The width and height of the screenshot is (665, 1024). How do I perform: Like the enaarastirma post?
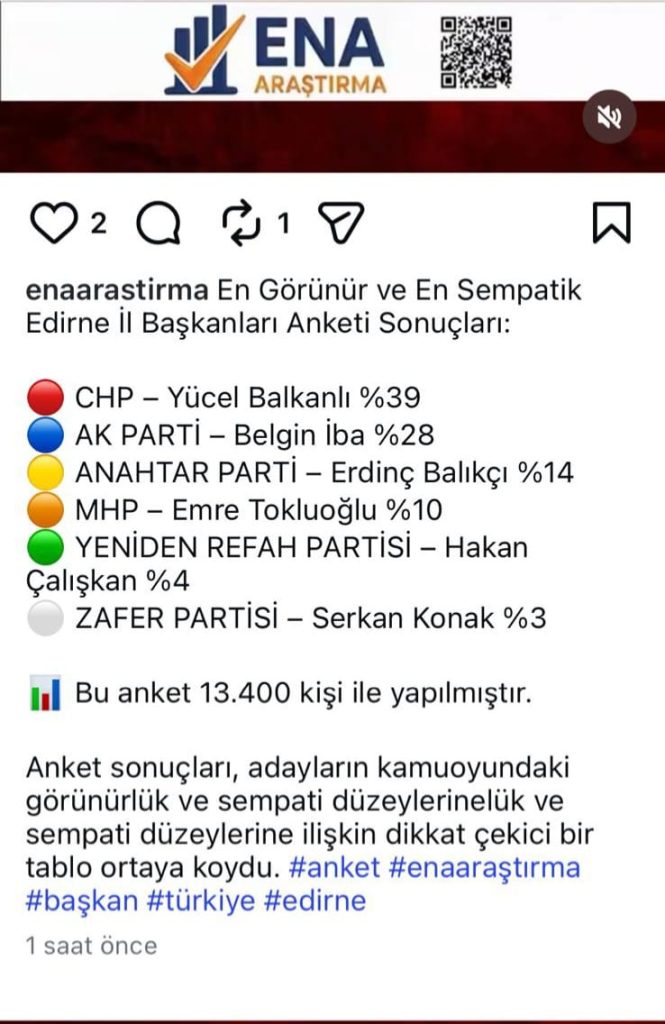click(53, 223)
